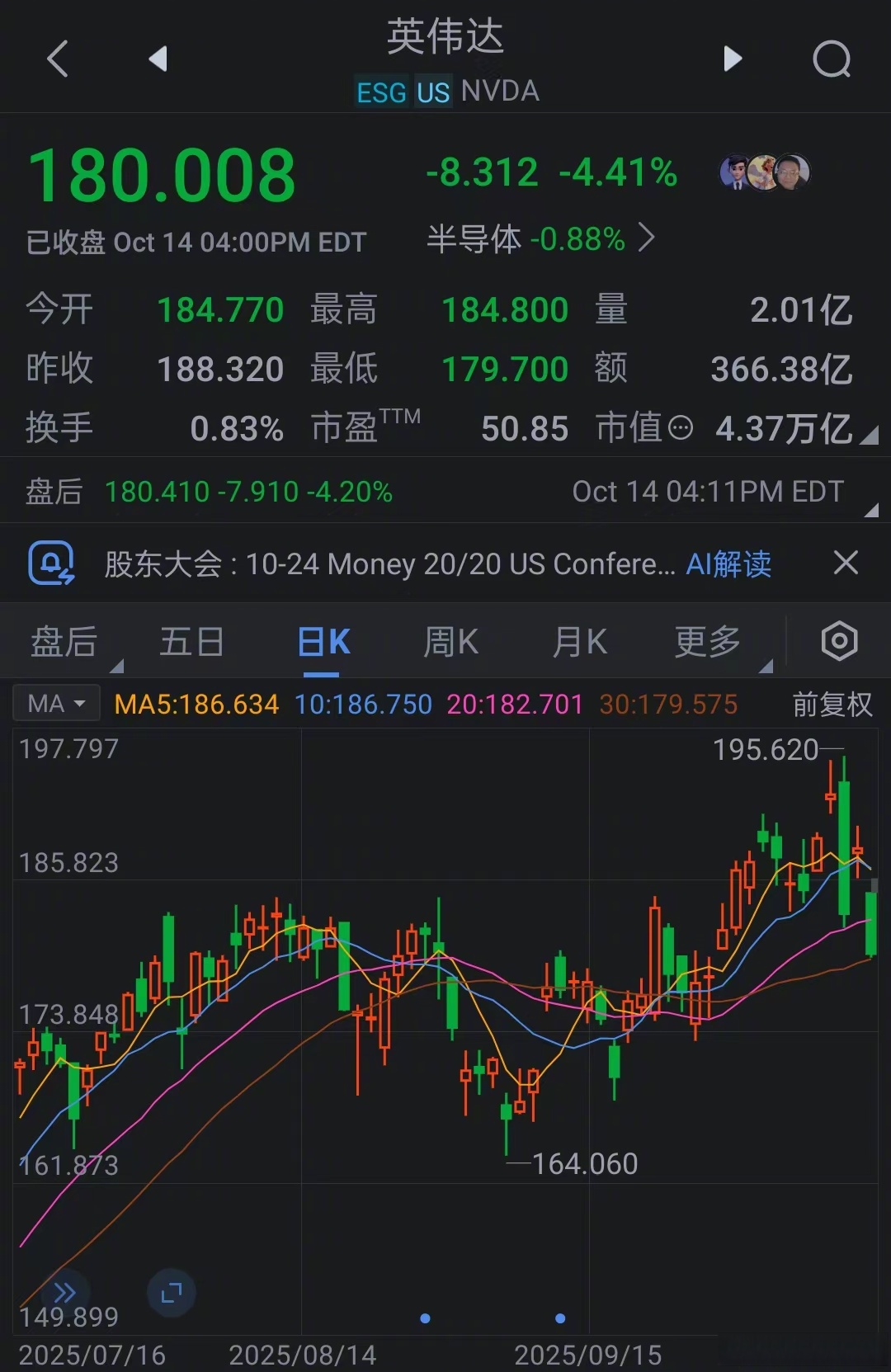Tap the landscape chart rotation icon
The width and height of the screenshot is (891, 1372).
171,1293
